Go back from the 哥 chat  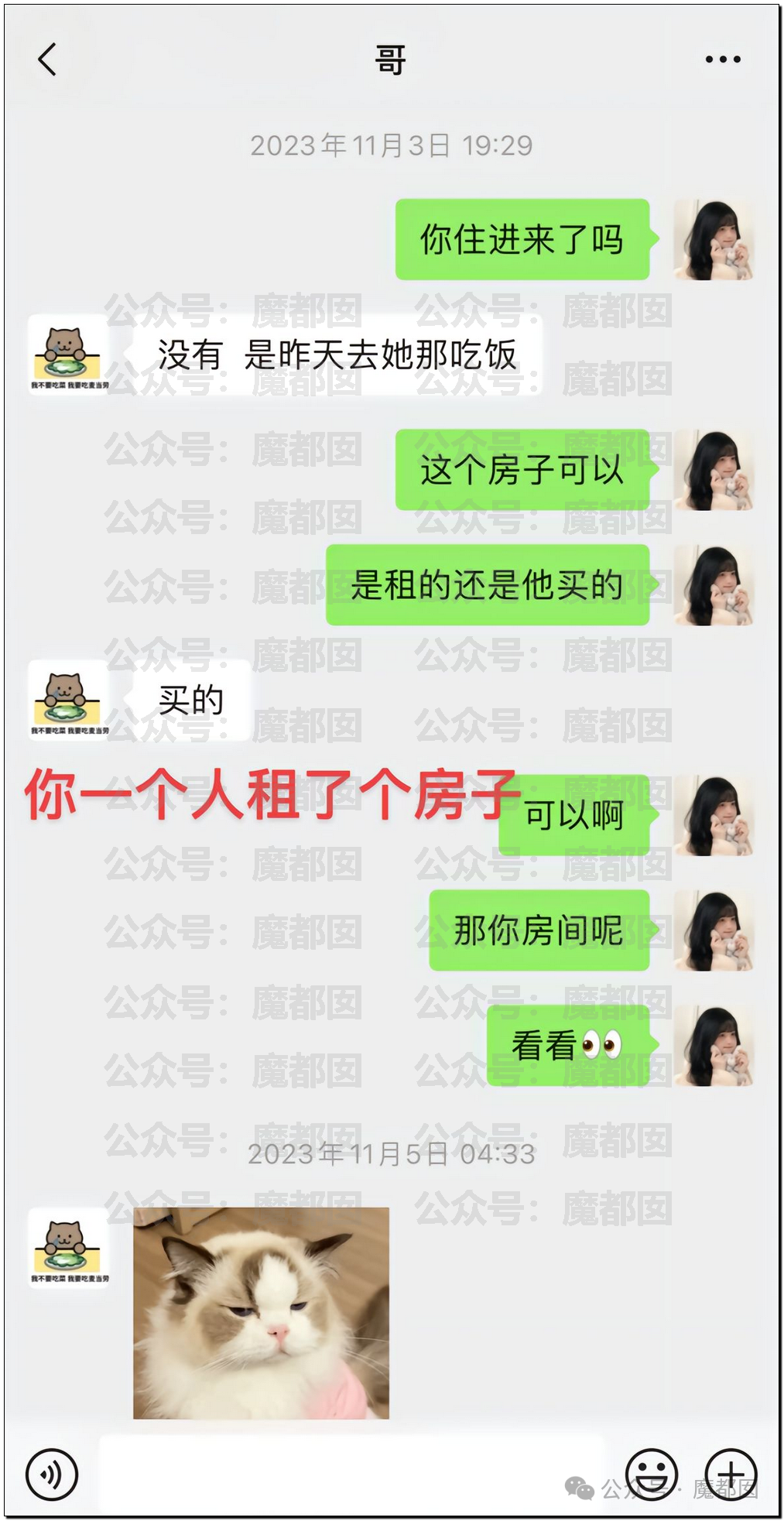(47, 59)
